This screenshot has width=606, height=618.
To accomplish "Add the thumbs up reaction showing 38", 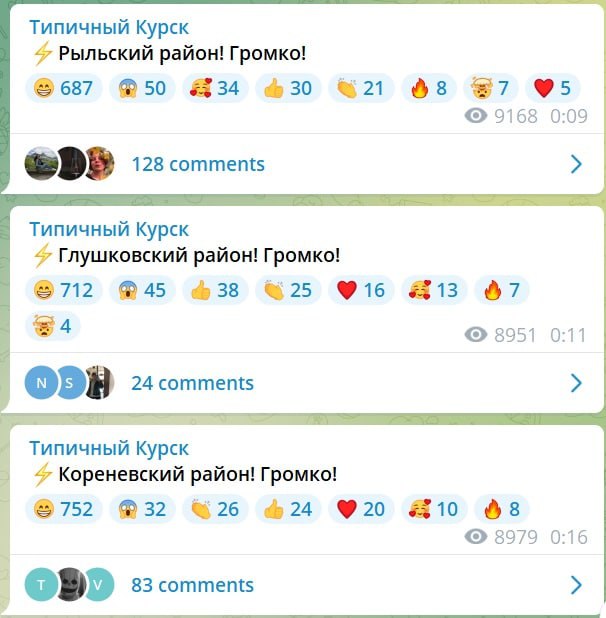I will coord(216,291).
